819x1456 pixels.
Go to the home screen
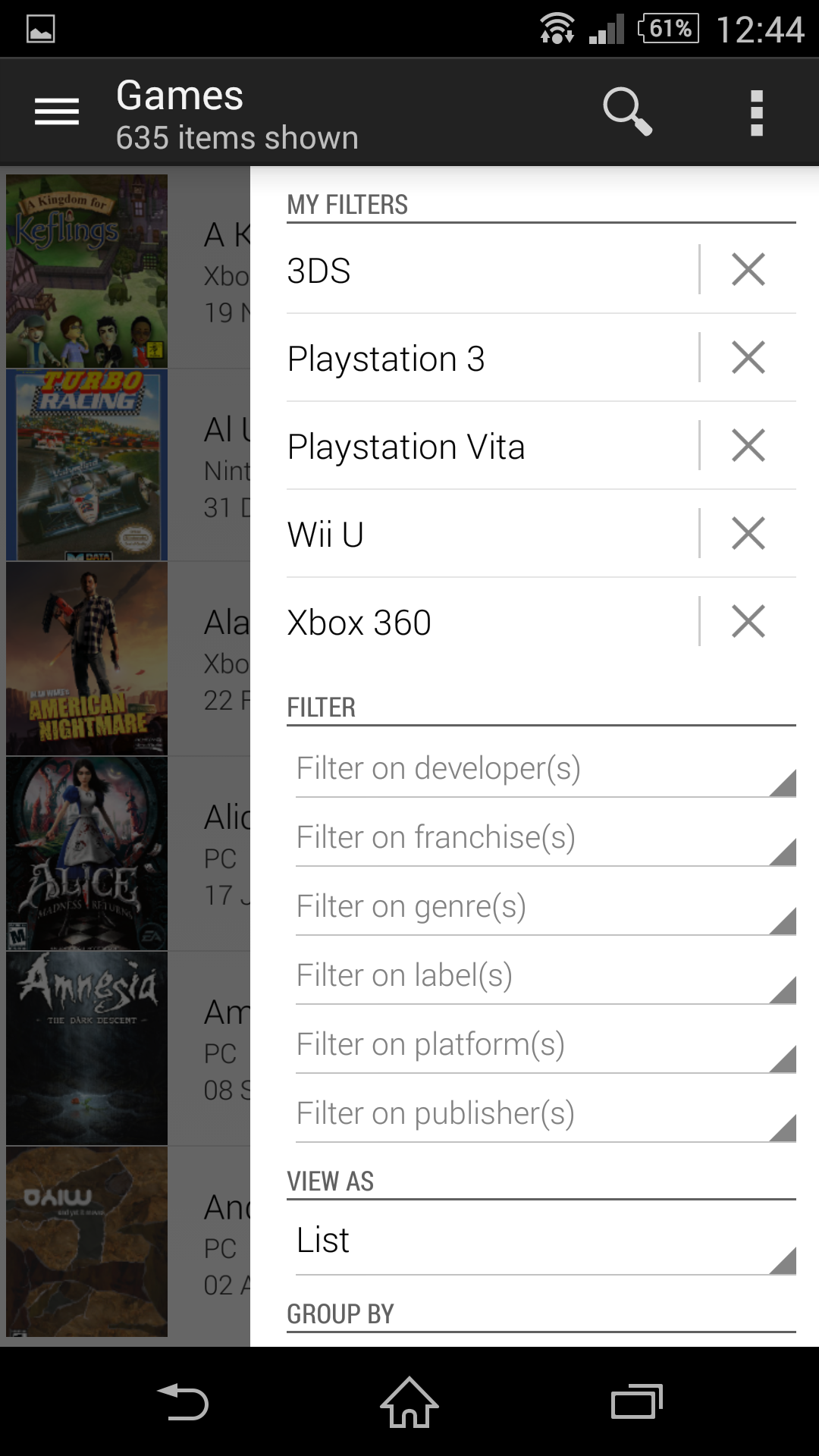coord(409,1402)
